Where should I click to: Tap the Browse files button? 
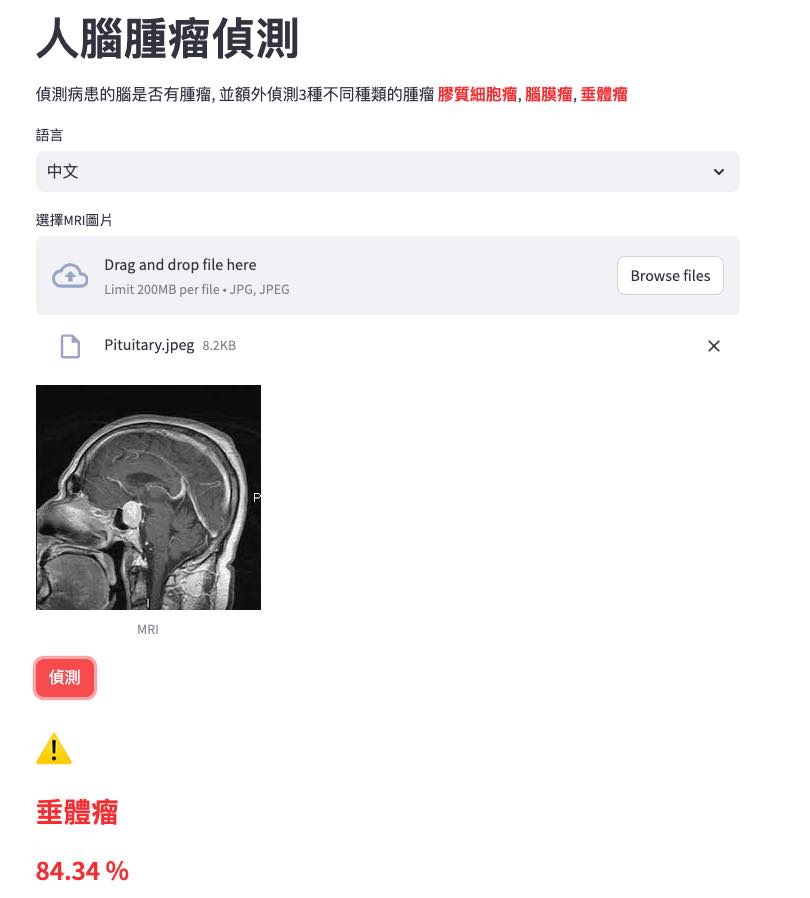670,276
